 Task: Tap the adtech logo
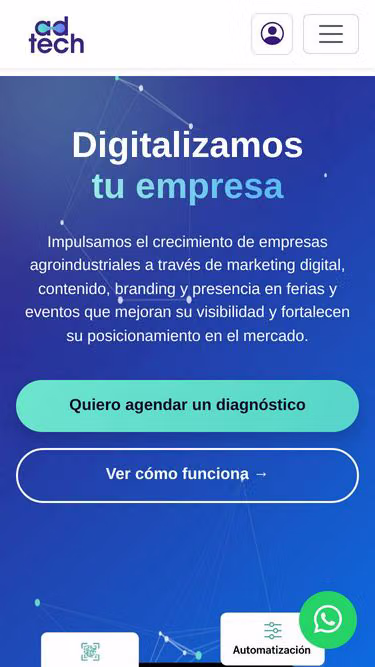(x=57, y=35)
